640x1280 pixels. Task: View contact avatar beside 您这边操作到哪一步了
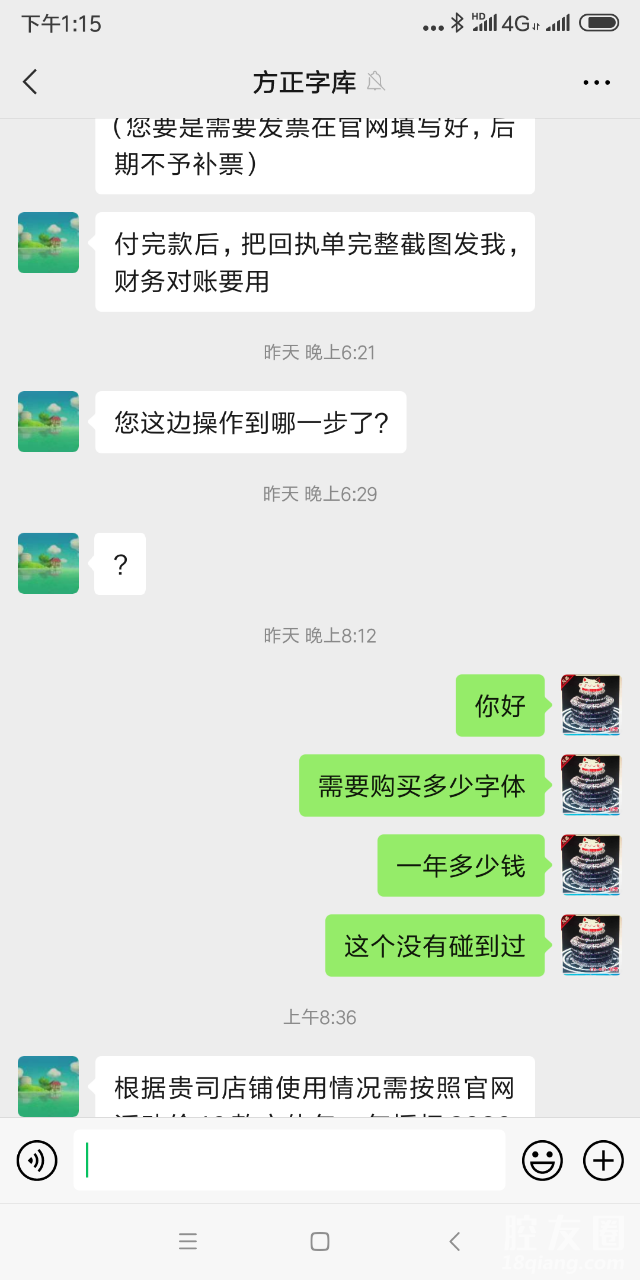tap(48, 421)
